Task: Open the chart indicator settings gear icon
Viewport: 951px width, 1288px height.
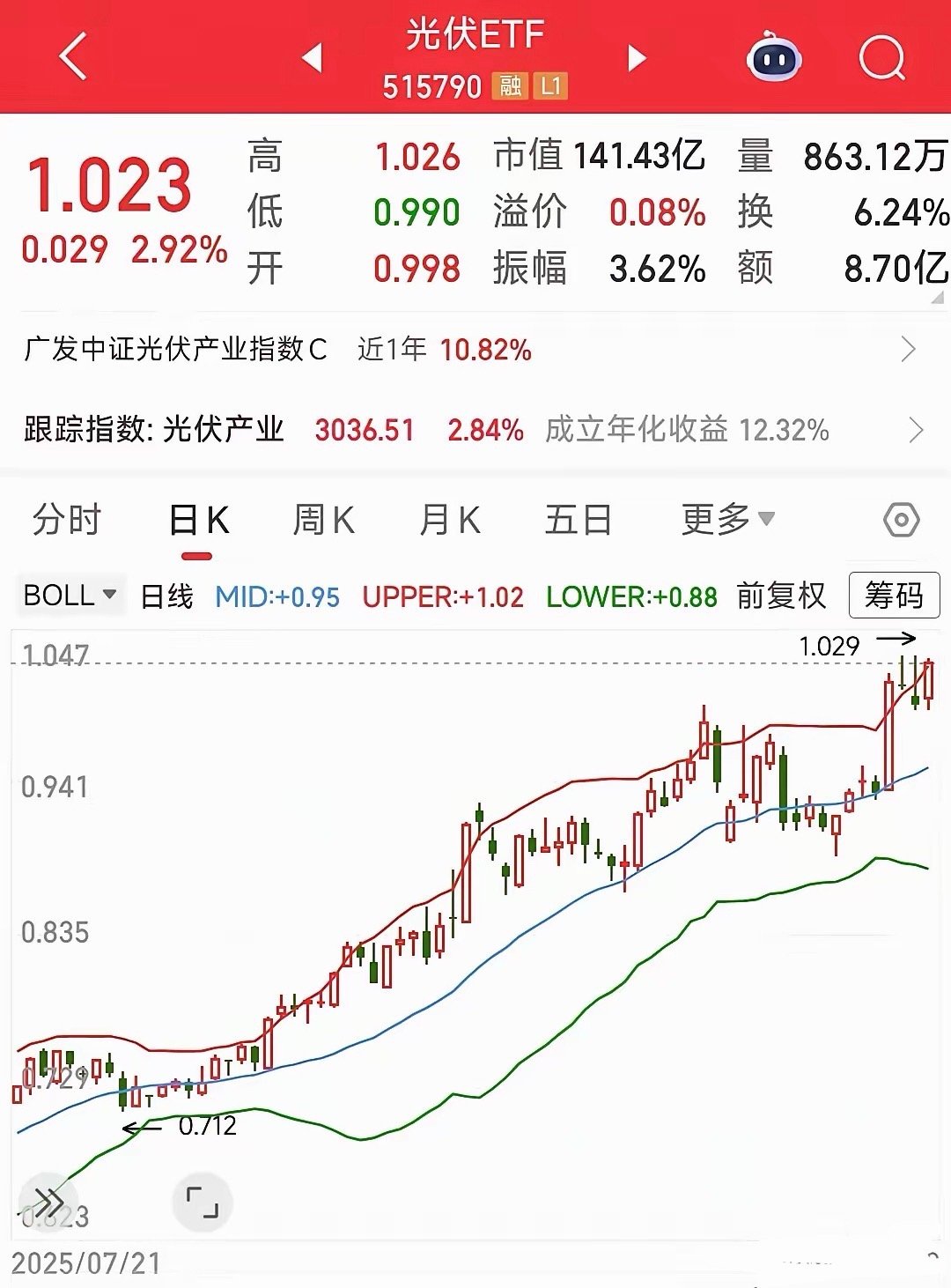Action: (x=903, y=521)
